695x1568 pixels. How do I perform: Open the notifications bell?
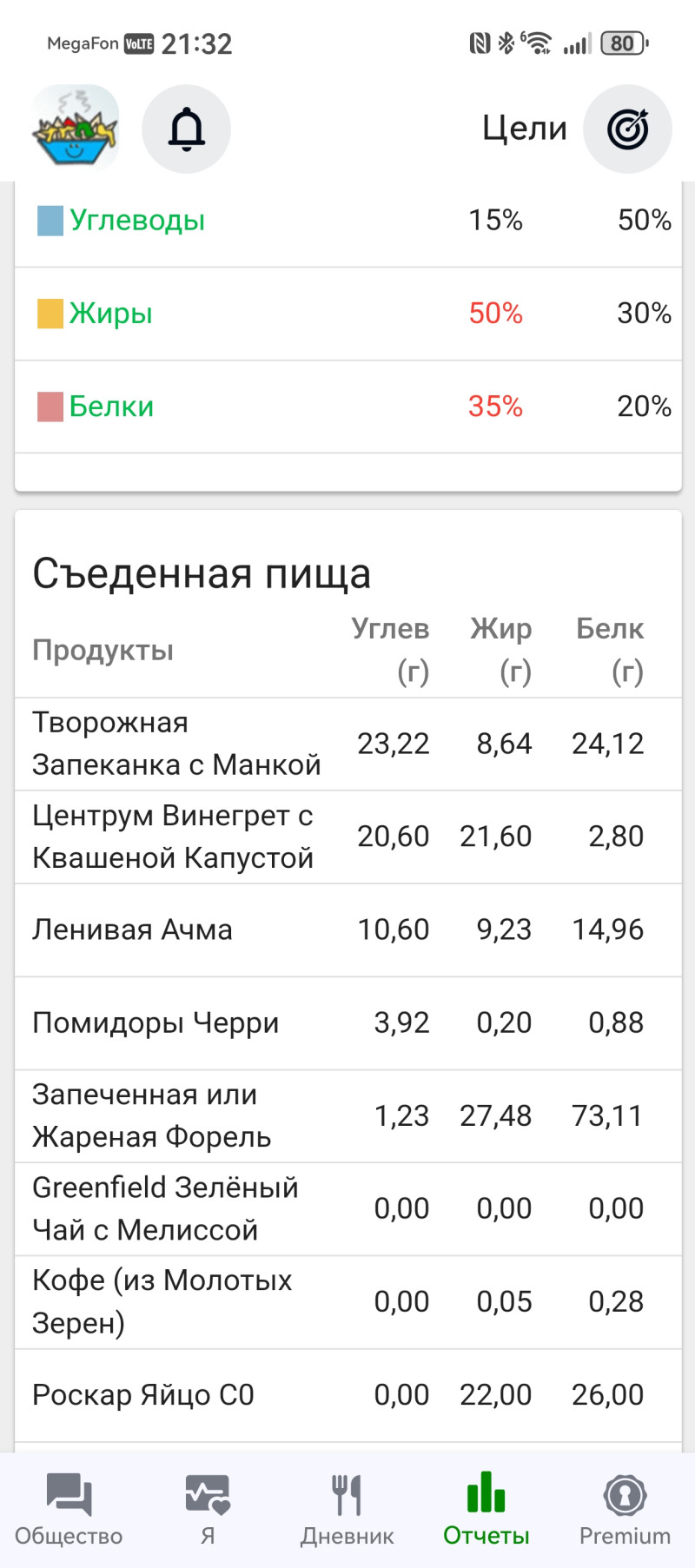[186, 129]
